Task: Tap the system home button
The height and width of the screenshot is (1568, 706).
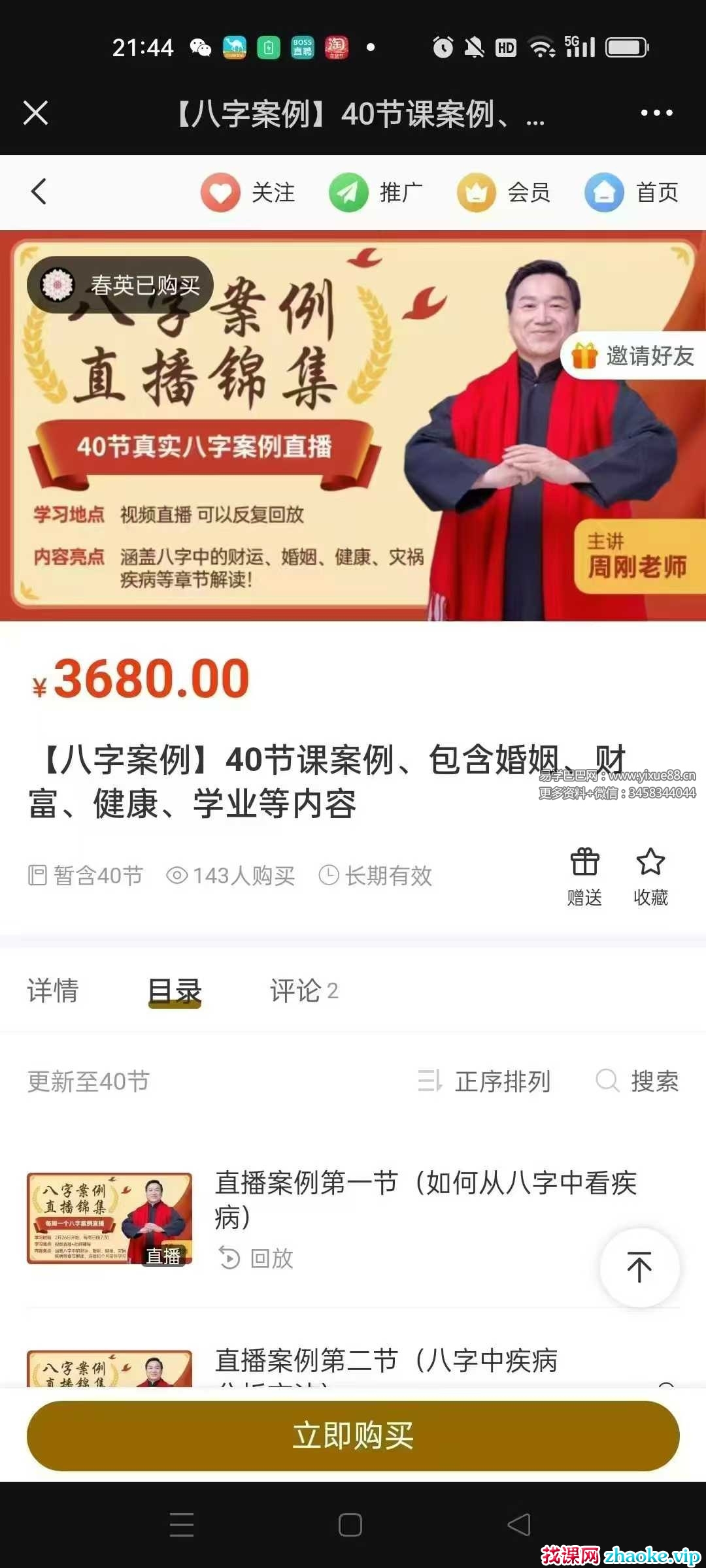Action: 350,1525
